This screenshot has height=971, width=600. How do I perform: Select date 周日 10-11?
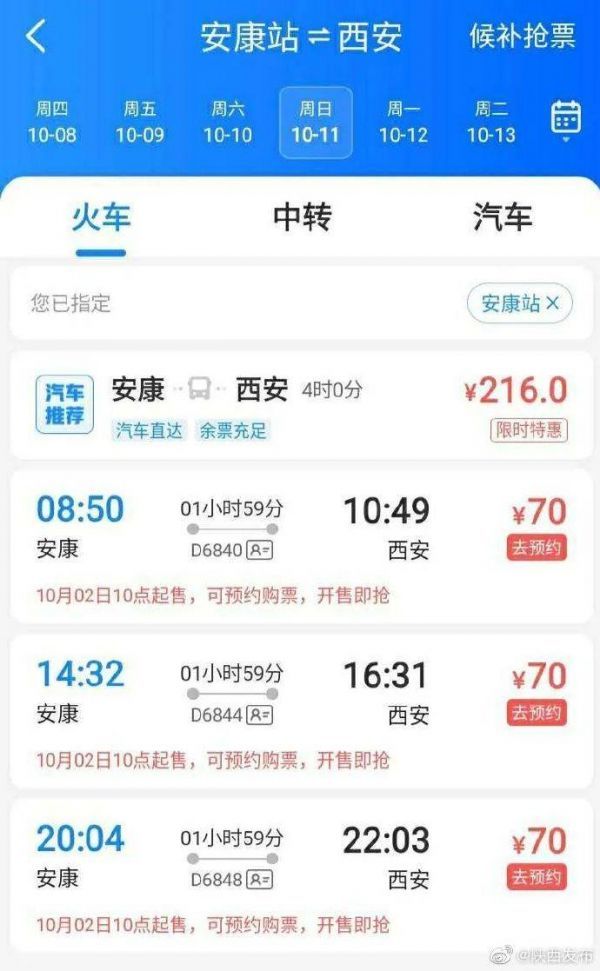(x=315, y=122)
